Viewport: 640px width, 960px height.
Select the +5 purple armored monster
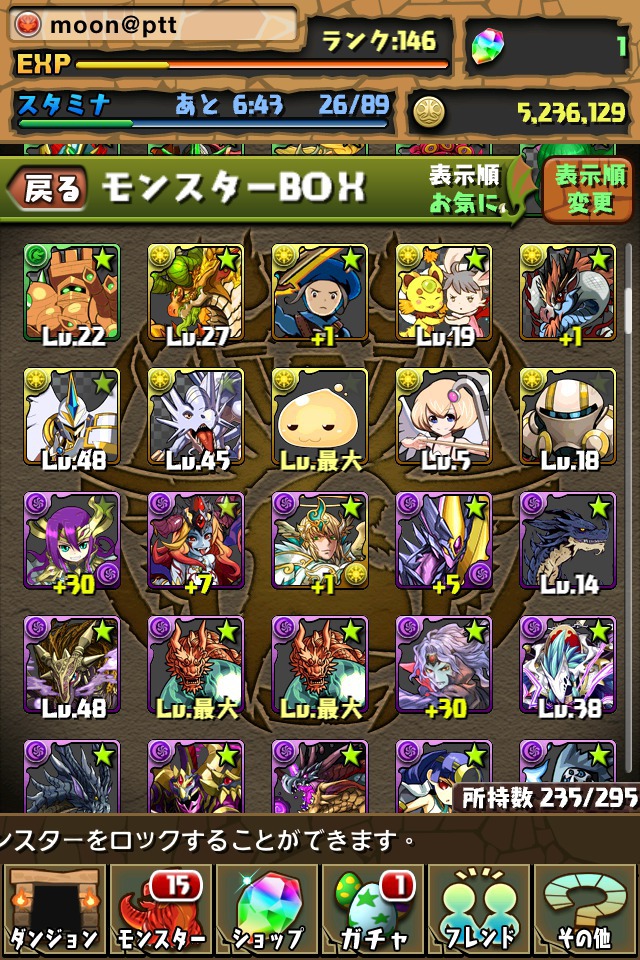[444, 540]
